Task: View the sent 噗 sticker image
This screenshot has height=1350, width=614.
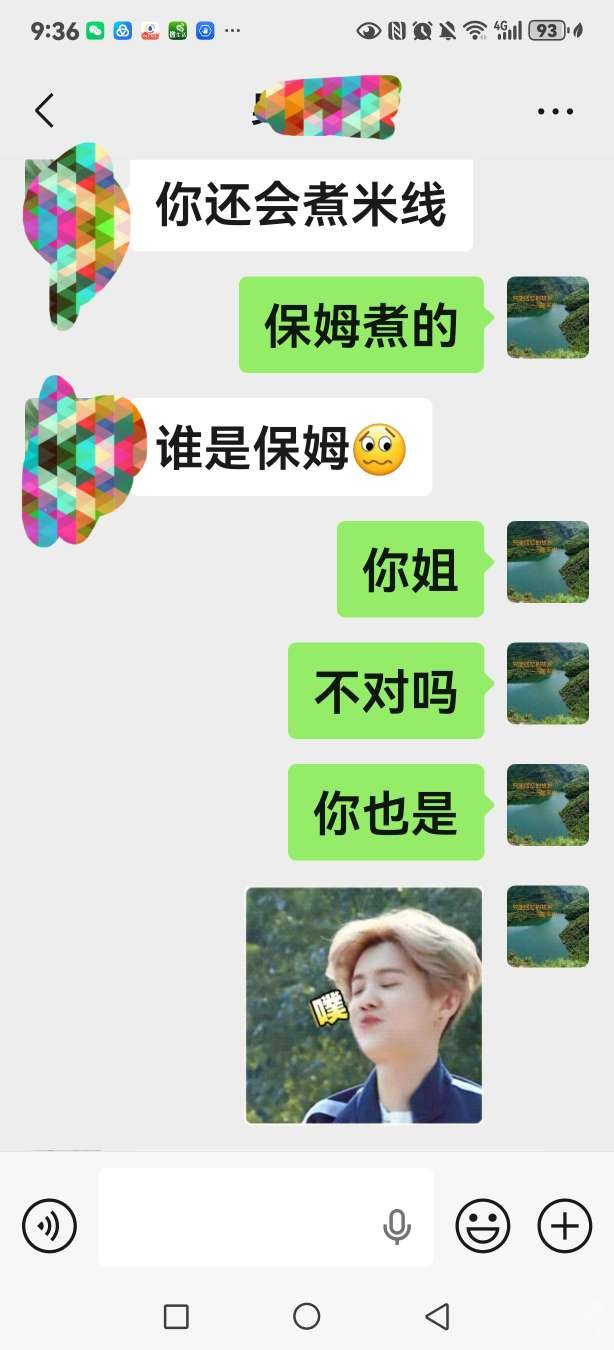Action: point(364,1005)
